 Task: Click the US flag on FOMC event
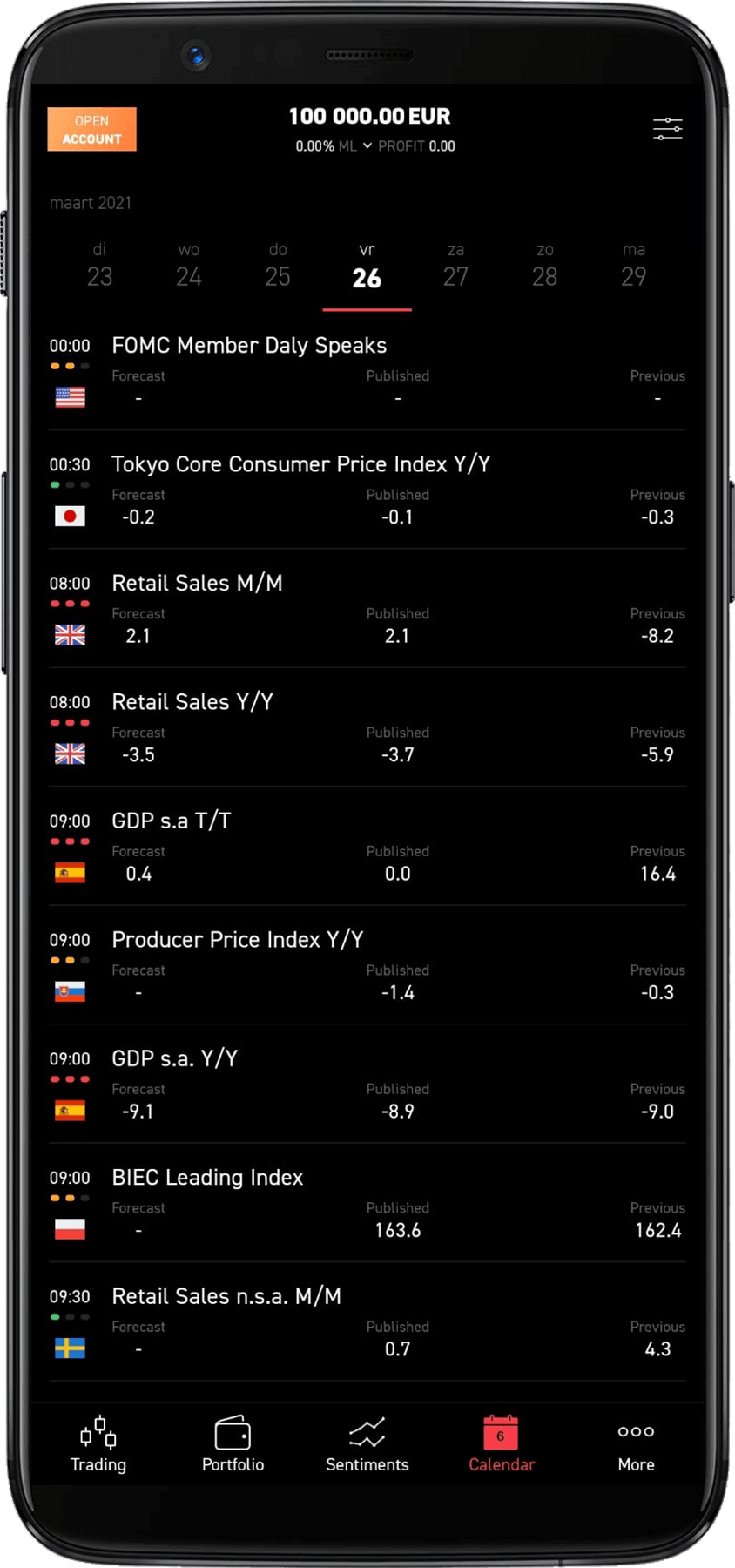coord(70,398)
